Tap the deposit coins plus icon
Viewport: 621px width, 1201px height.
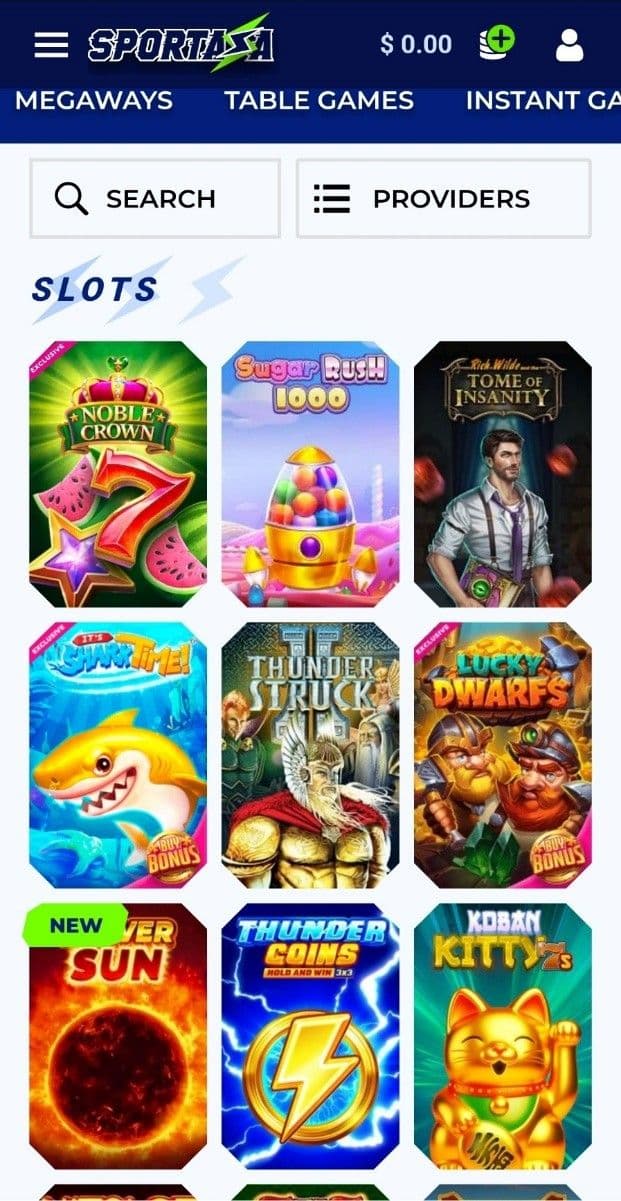click(496, 43)
